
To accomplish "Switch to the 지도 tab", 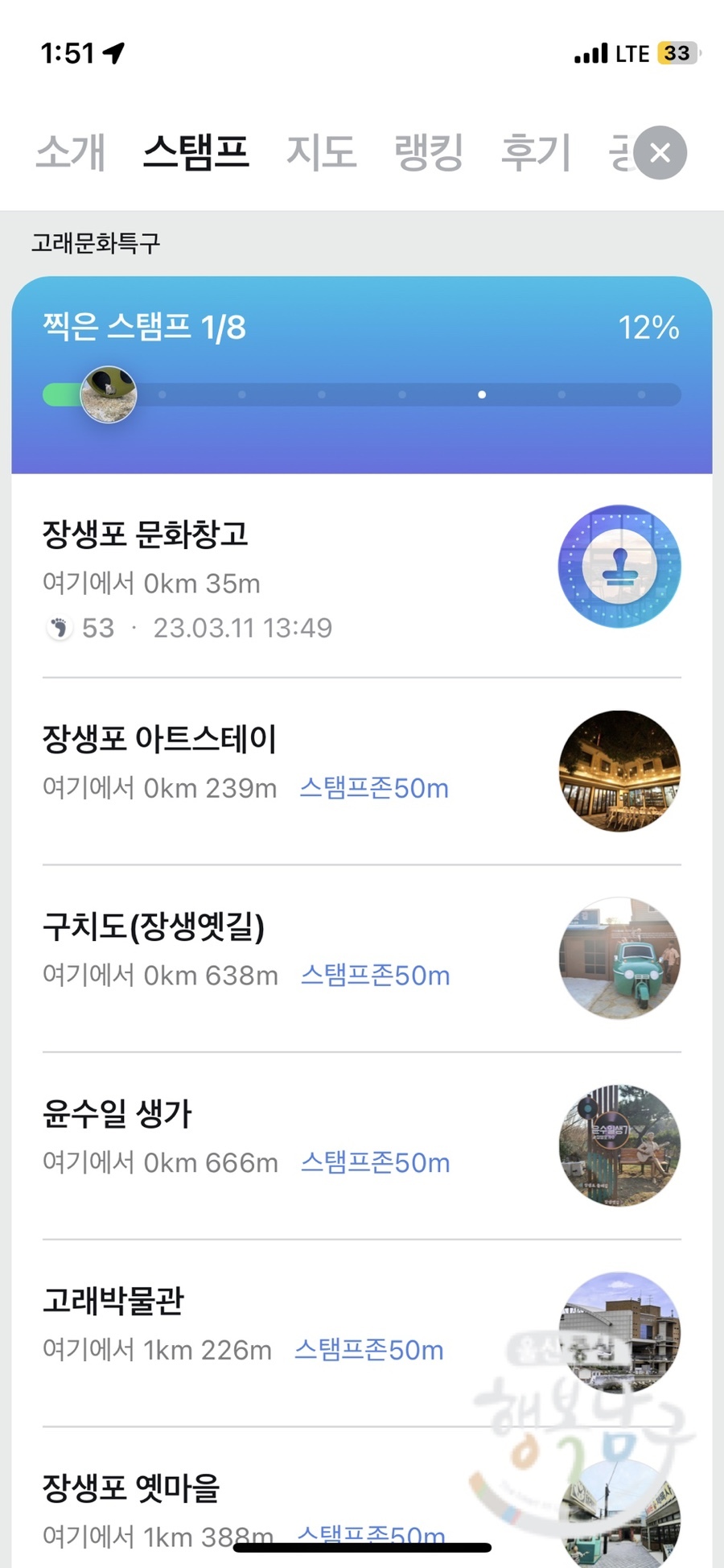I will [x=322, y=152].
